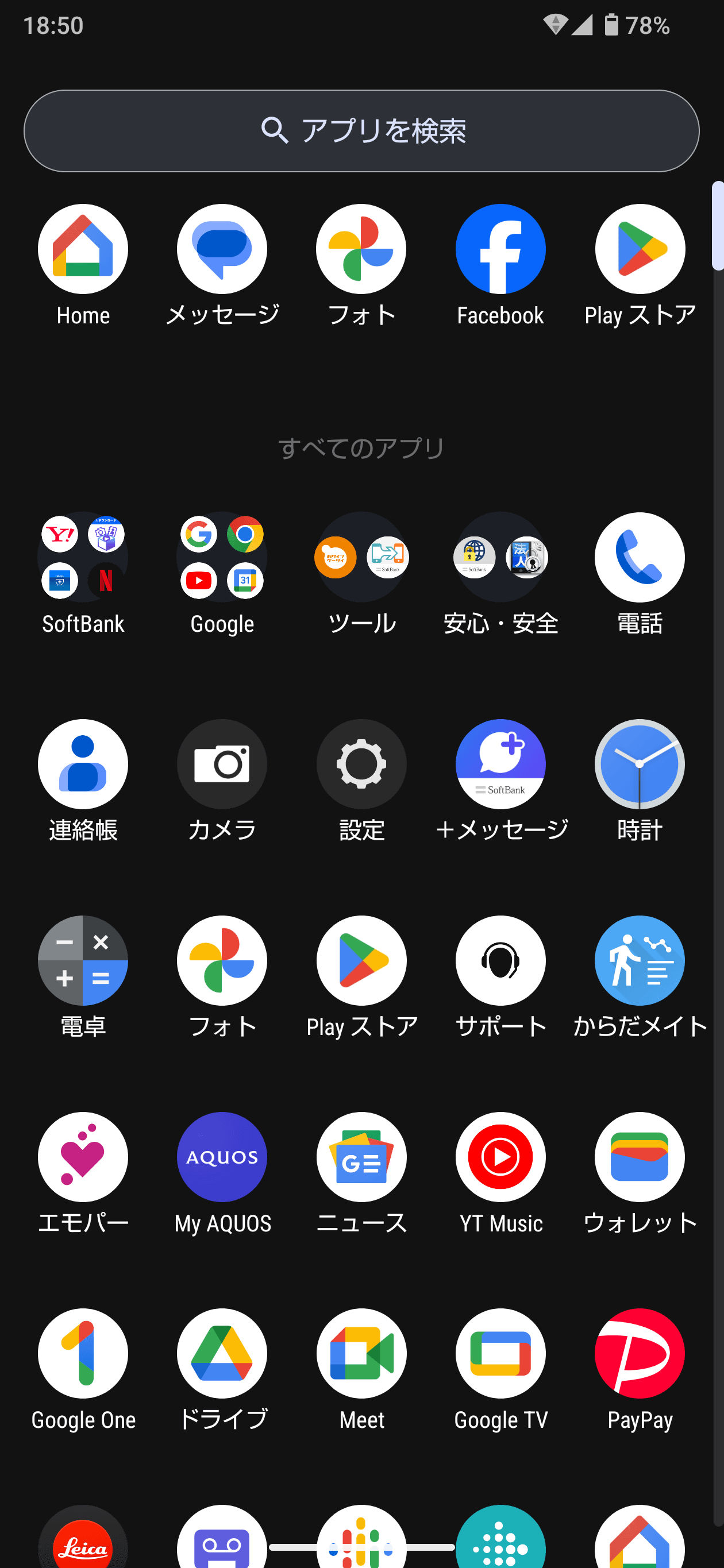The image size is (724, 1568).
Task: Launch からだメイト
Action: [x=640, y=960]
